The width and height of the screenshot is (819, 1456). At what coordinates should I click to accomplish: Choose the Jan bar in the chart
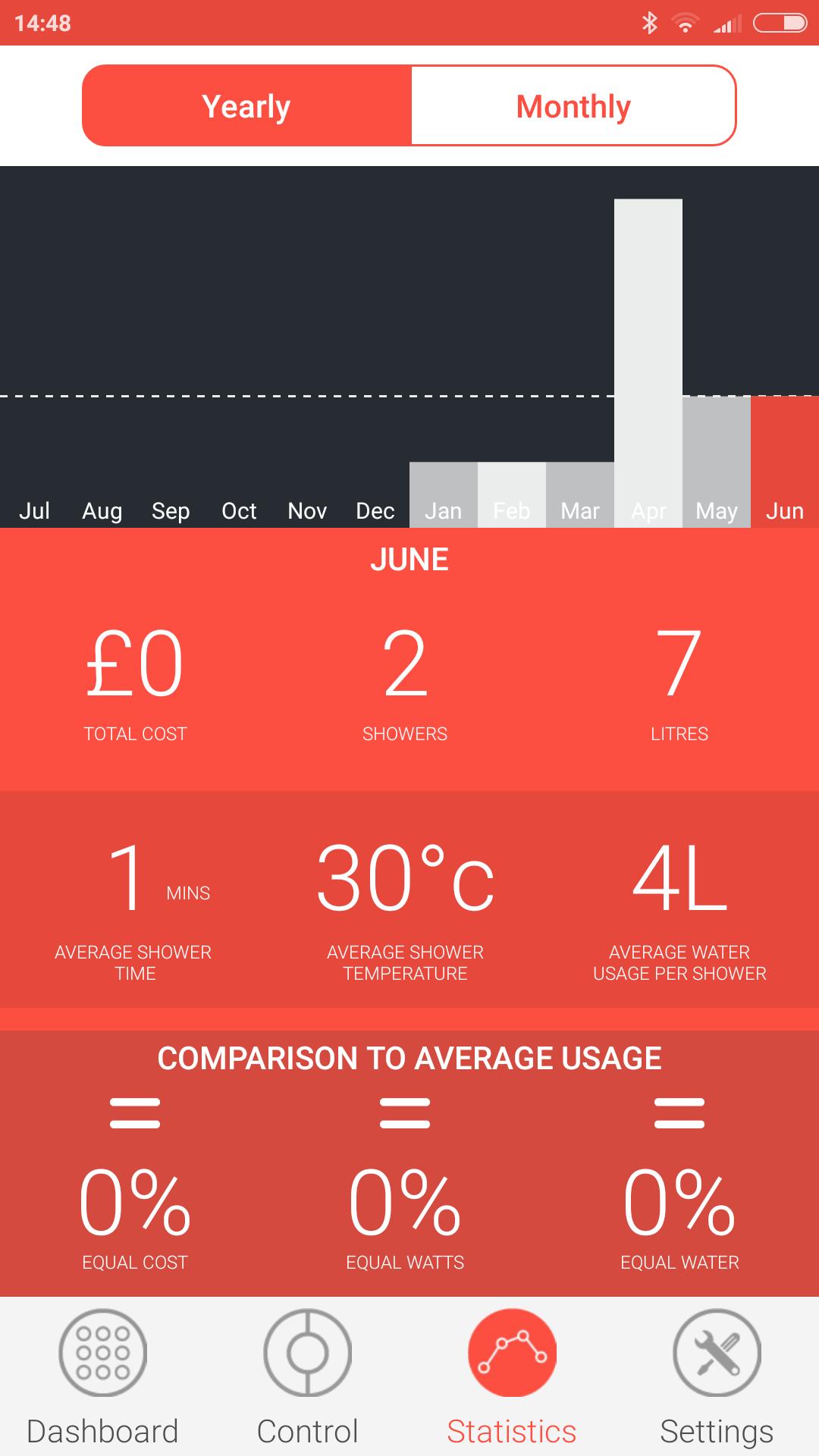pyautogui.click(x=444, y=494)
